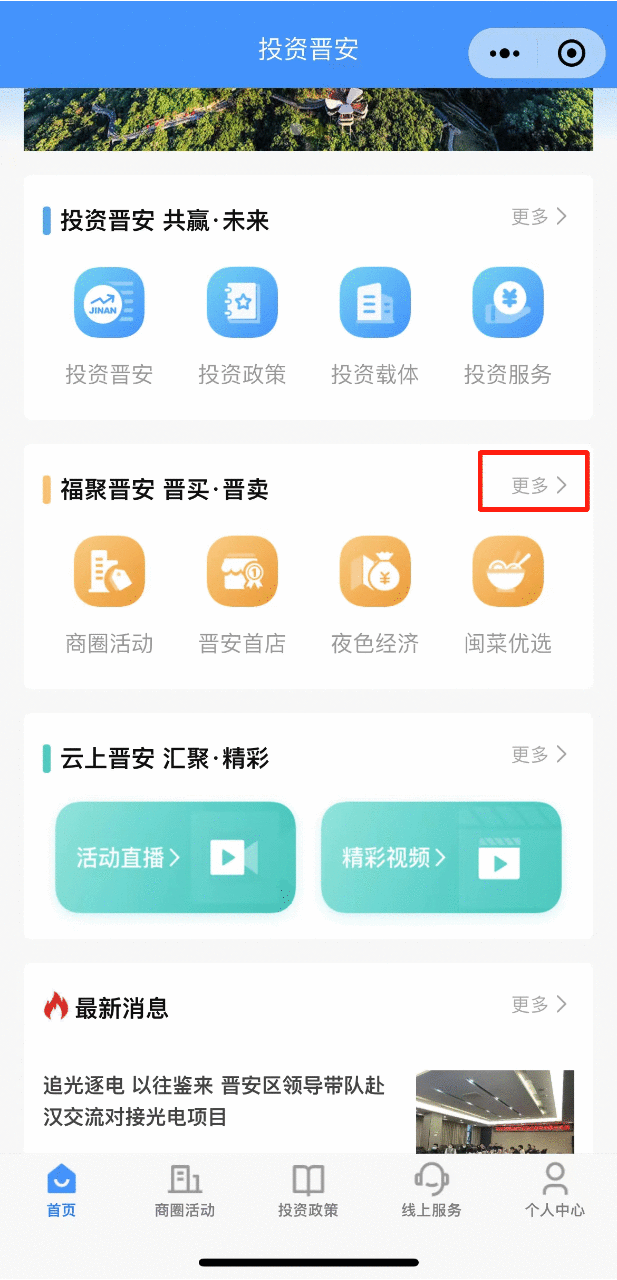The image size is (617, 1280).
Task: Open 晋安首店
Action: [x=241, y=572]
